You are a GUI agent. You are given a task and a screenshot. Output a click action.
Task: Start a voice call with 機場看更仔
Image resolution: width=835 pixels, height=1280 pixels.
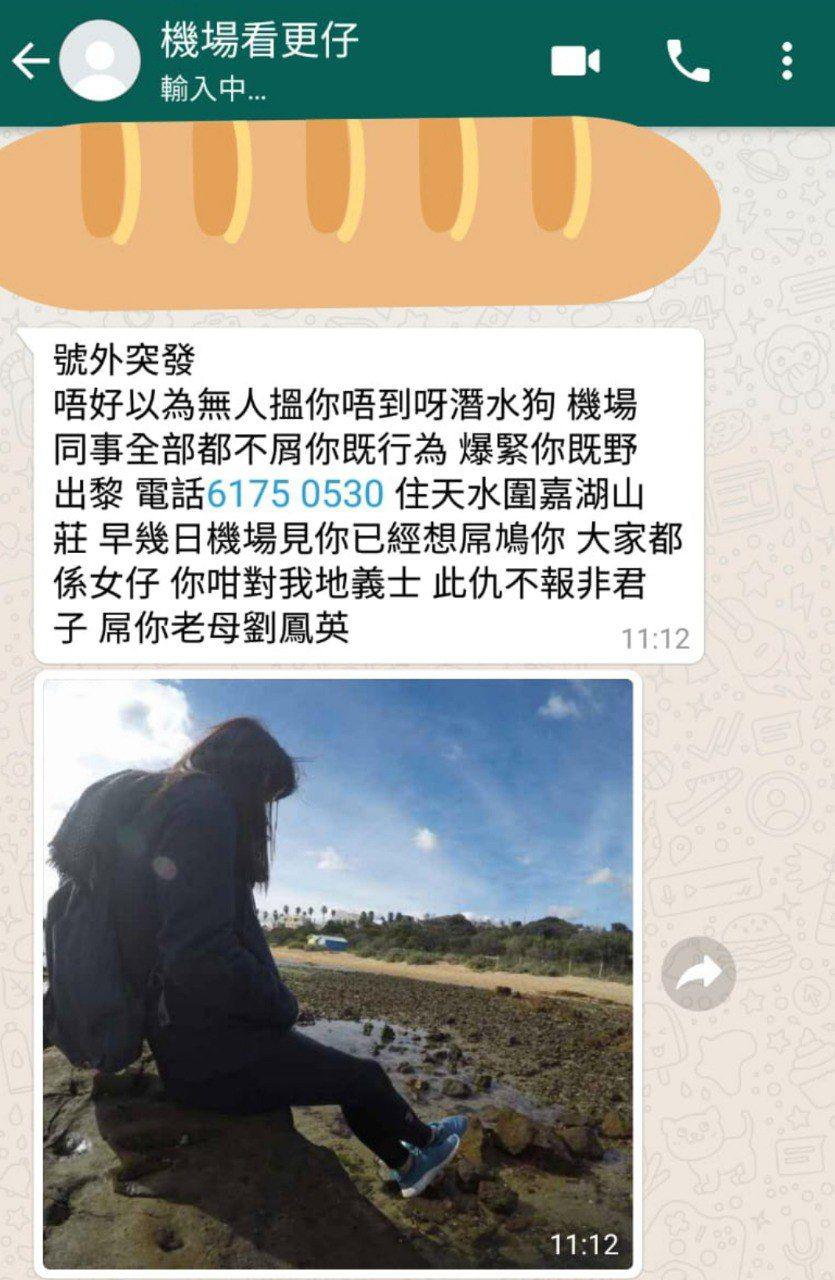coord(688,62)
